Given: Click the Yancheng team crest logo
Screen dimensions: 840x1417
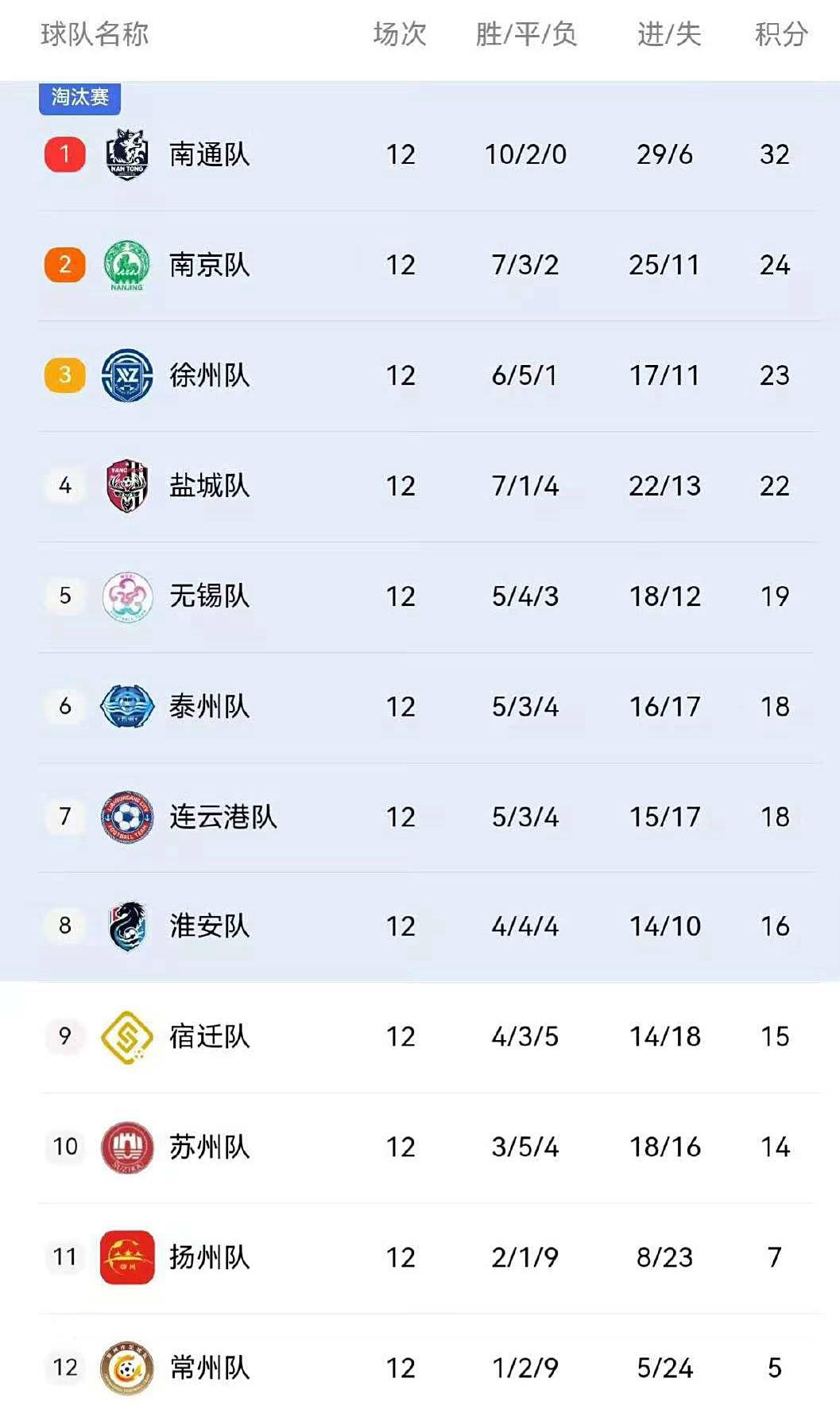Looking at the screenshot, I should coord(127,486).
